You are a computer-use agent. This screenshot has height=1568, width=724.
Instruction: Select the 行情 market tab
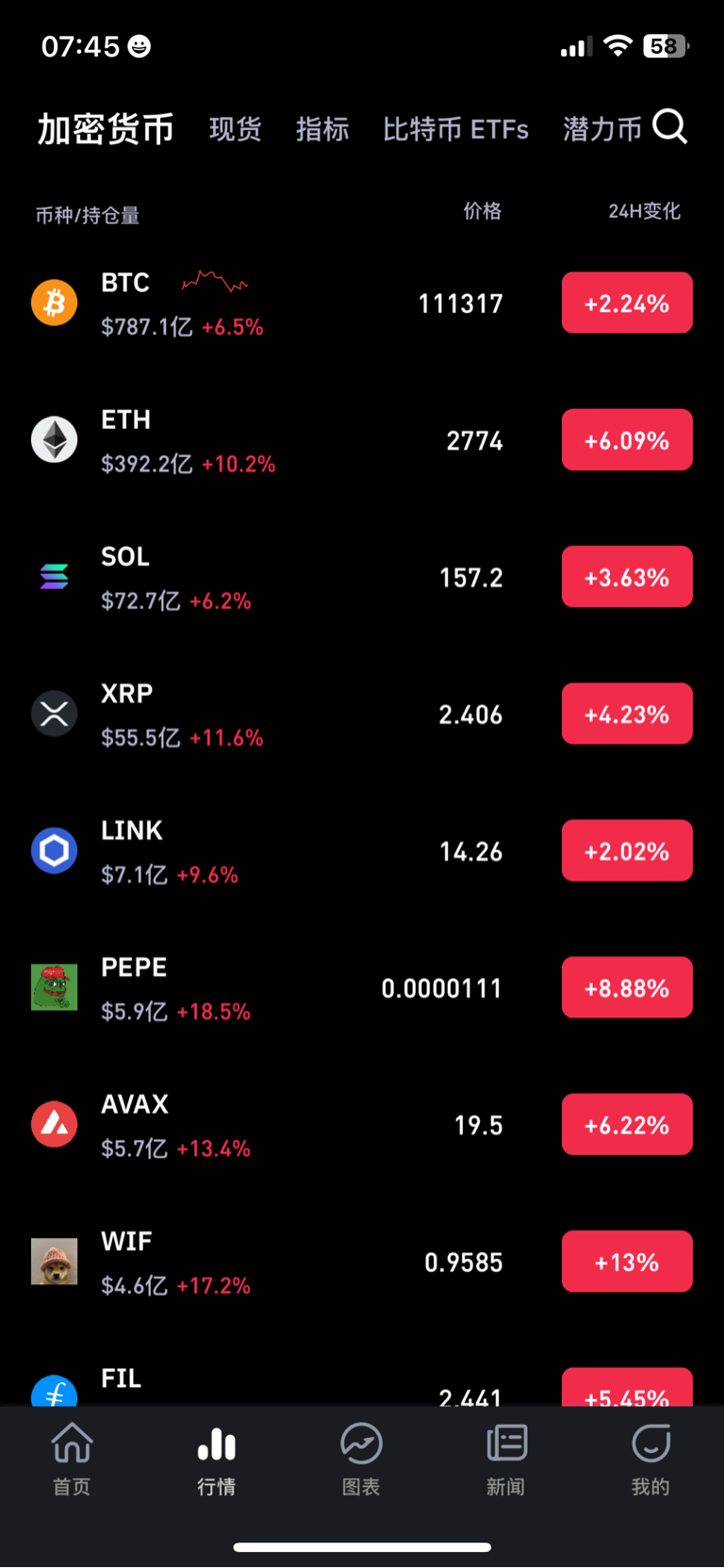pyautogui.click(x=217, y=1460)
